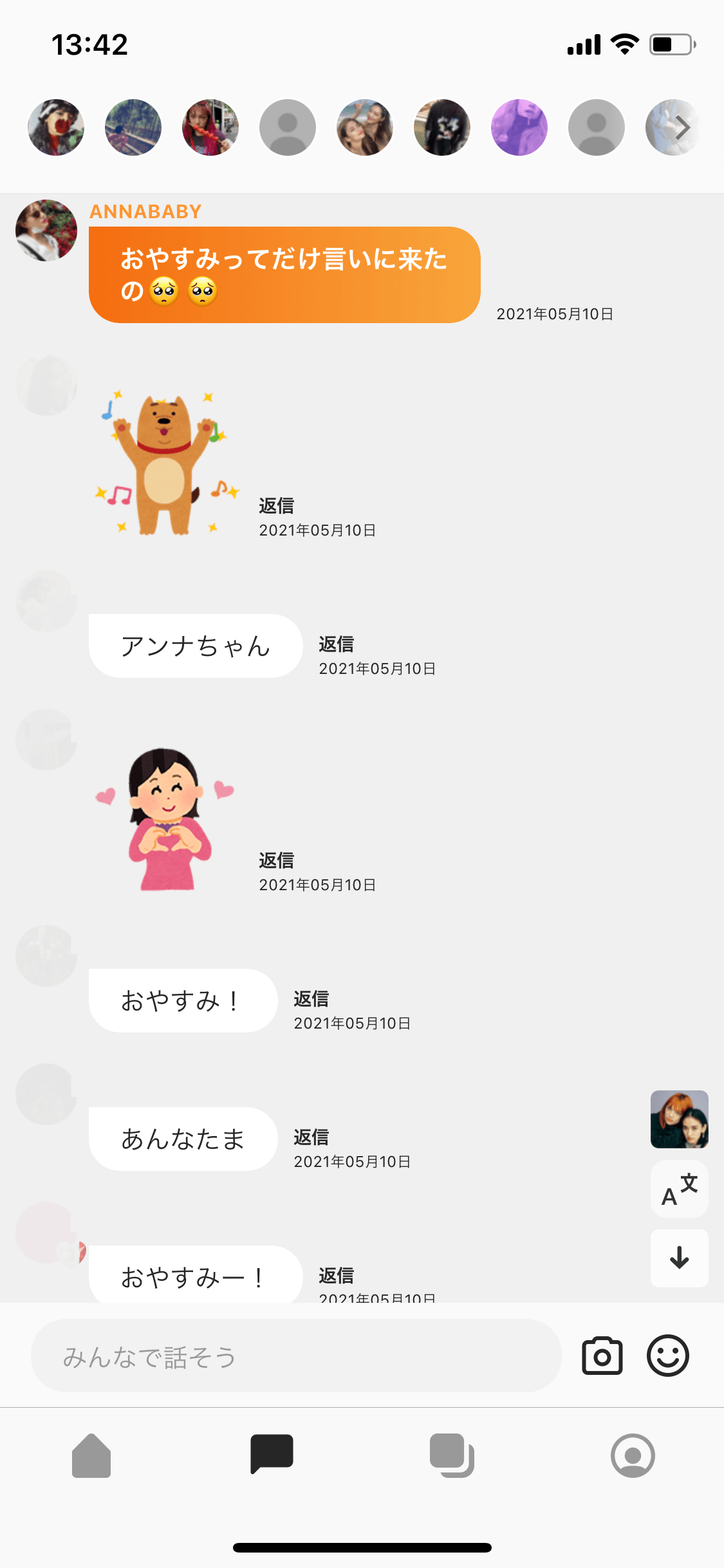Go to the profile tab

point(633,1455)
